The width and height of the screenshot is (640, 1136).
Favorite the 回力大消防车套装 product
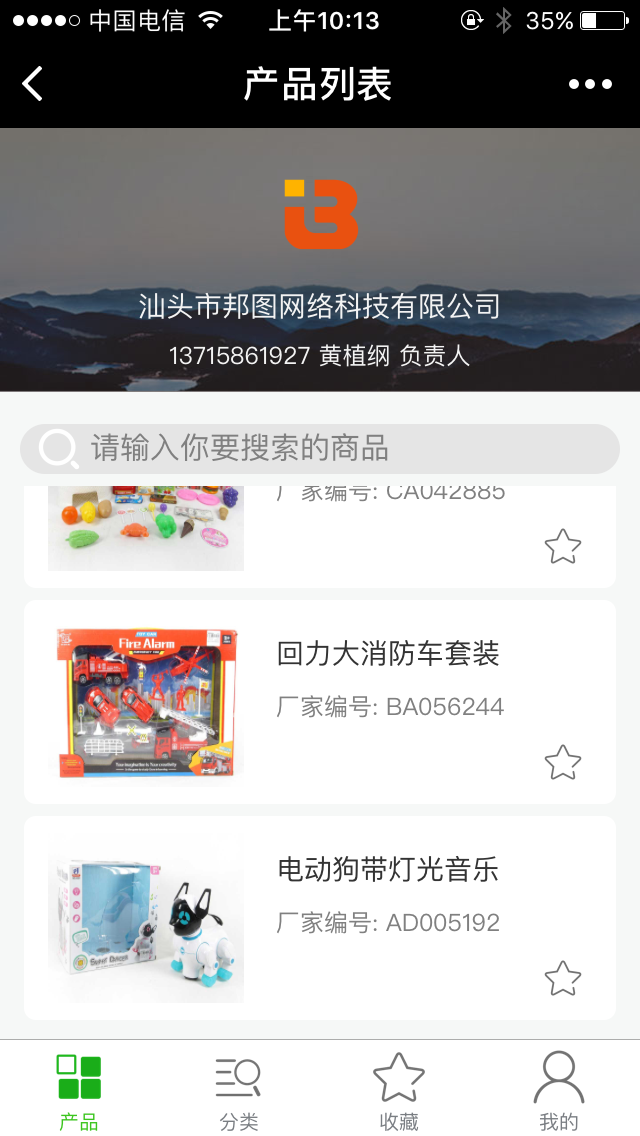coord(562,763)
